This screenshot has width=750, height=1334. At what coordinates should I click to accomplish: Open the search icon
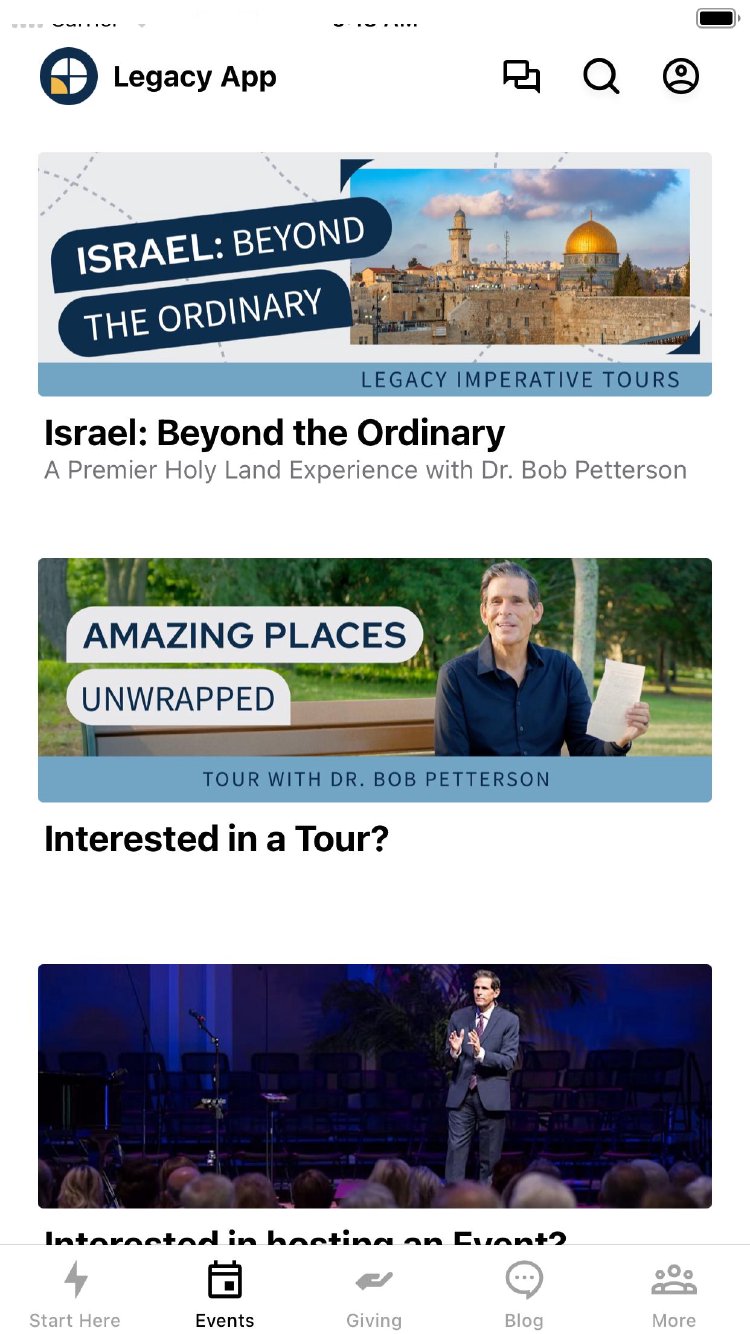pyautogui.click(x=601, y=77)
